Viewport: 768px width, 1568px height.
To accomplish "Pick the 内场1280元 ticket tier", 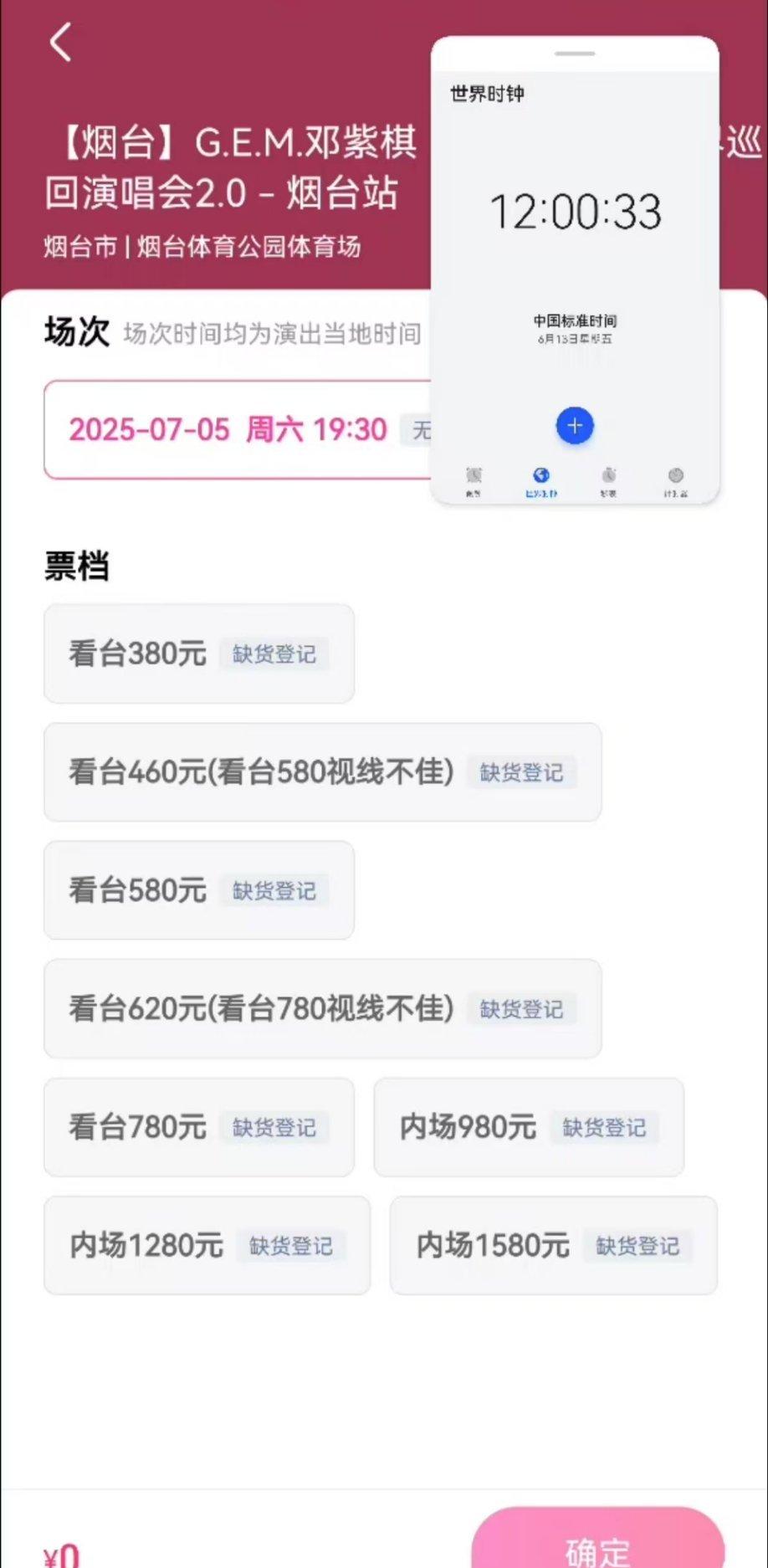I will pyautogui.click(x=207, y=1245).
